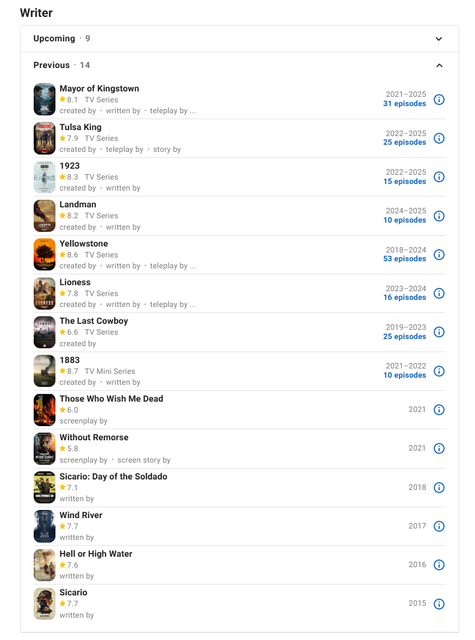
Task: Open the Wind River movie page
Action: [x=81, y=515]
